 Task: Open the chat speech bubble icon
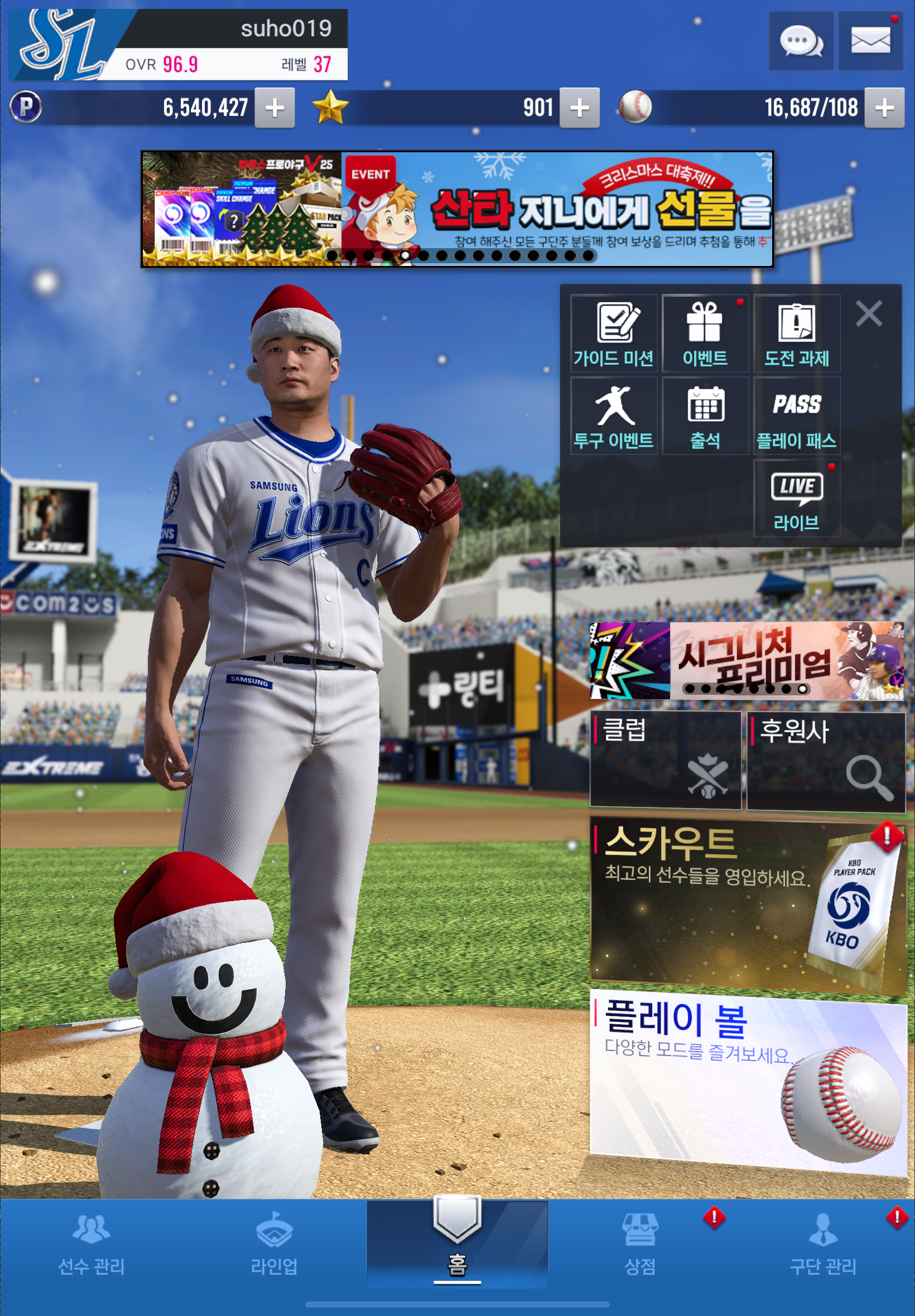[800, 41]
